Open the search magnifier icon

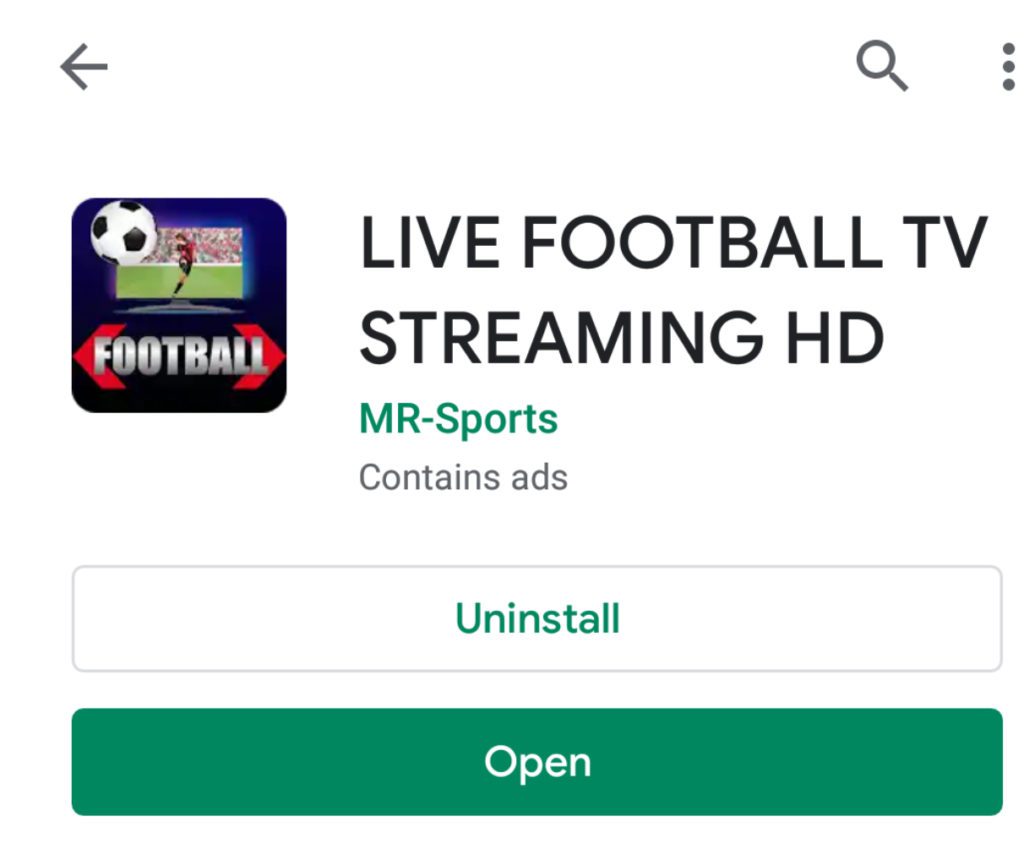[x=883, y=68]
